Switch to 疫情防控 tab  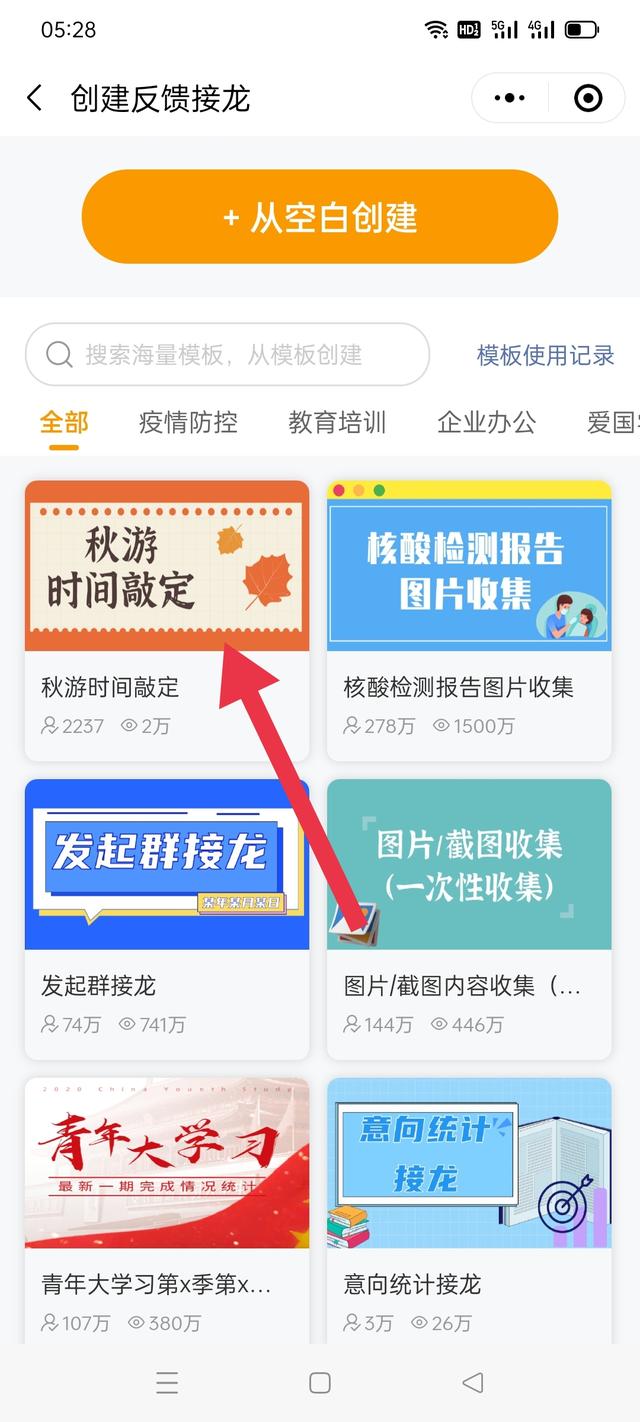(x=188, y=422)
